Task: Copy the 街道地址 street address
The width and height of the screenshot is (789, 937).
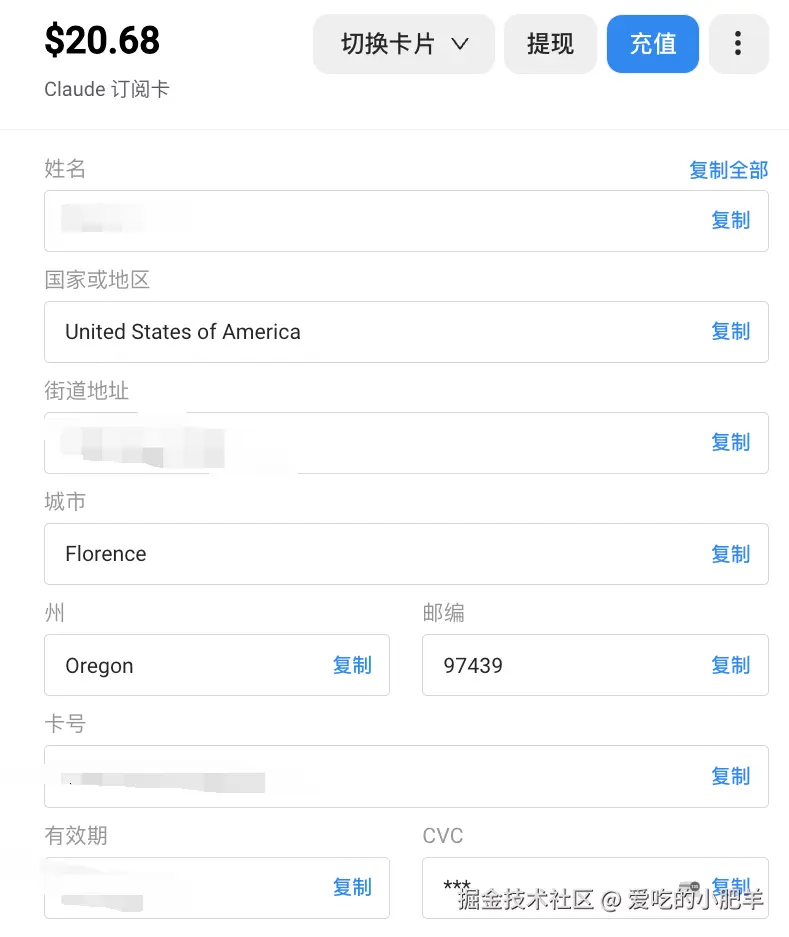Action: pos(730,443)
